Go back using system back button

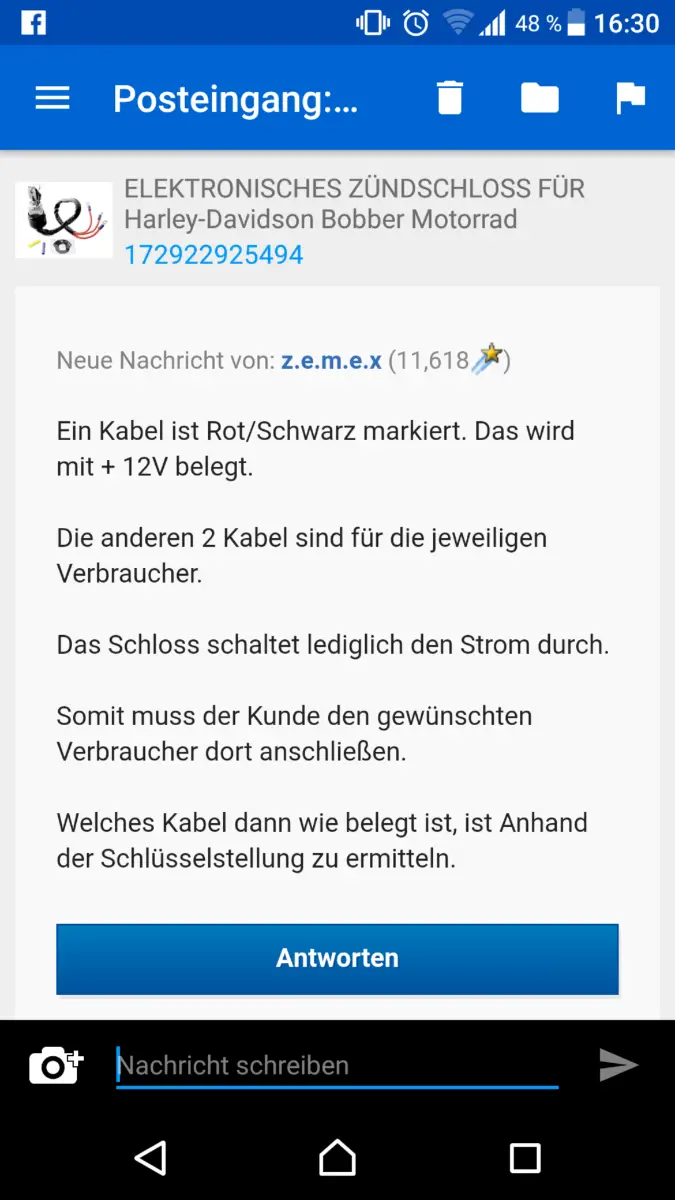point(150,1158)
